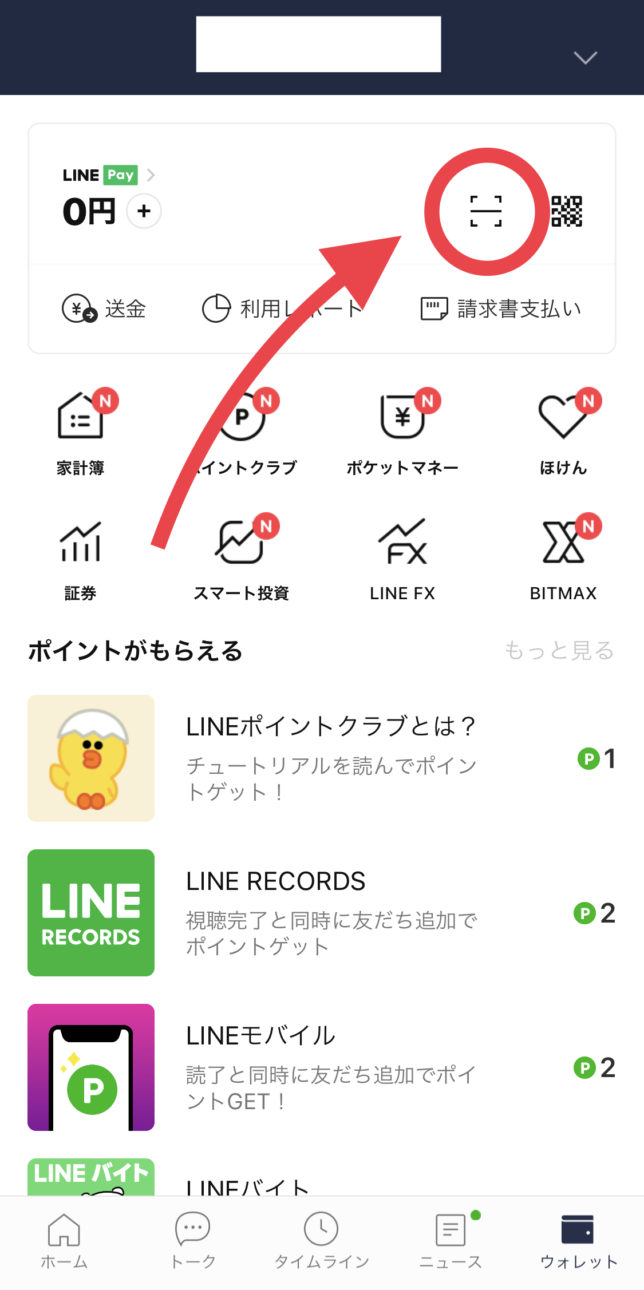Switch to the ニュース tab
This screenshot has width=644, height=1290.
(x=450, y=1240)
